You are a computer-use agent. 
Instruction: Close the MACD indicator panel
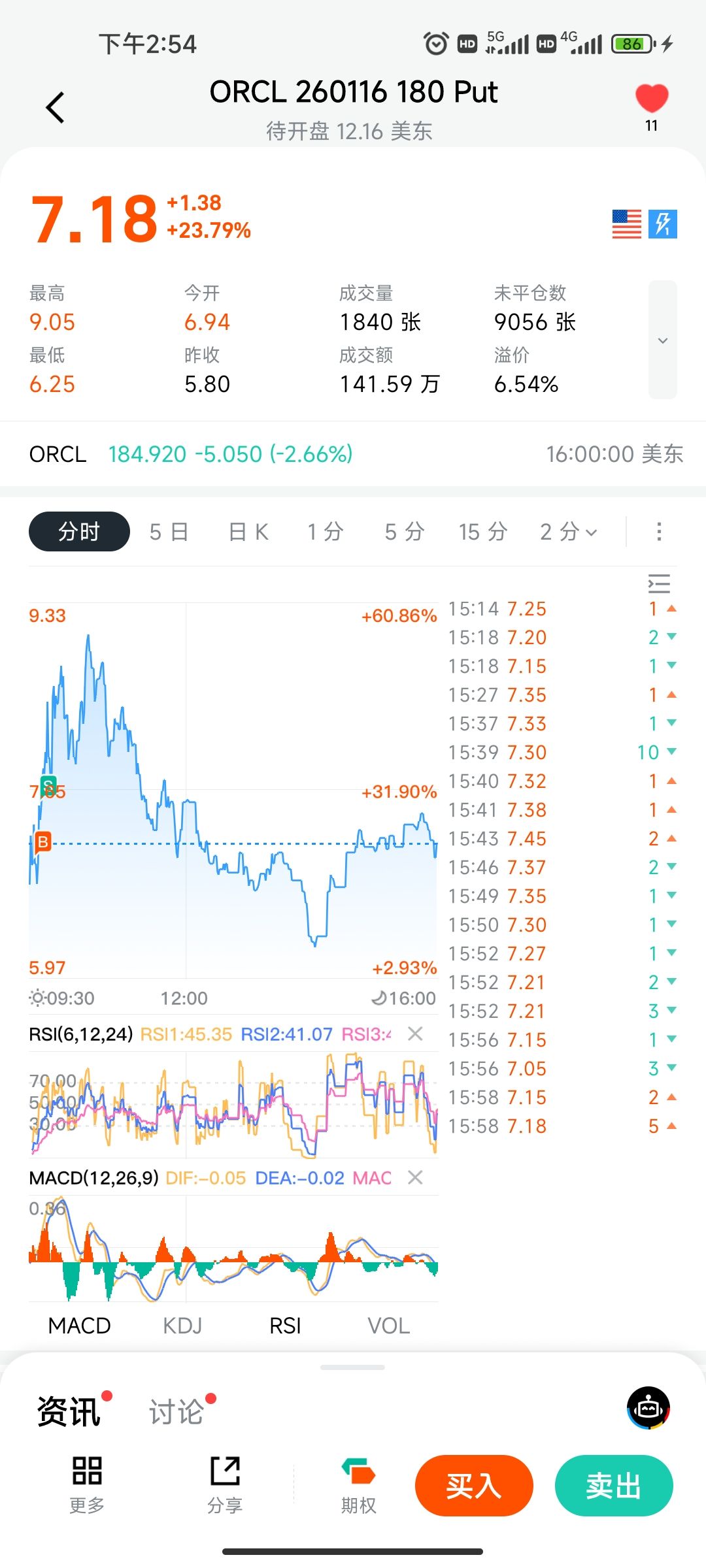tap(415, 1177)
